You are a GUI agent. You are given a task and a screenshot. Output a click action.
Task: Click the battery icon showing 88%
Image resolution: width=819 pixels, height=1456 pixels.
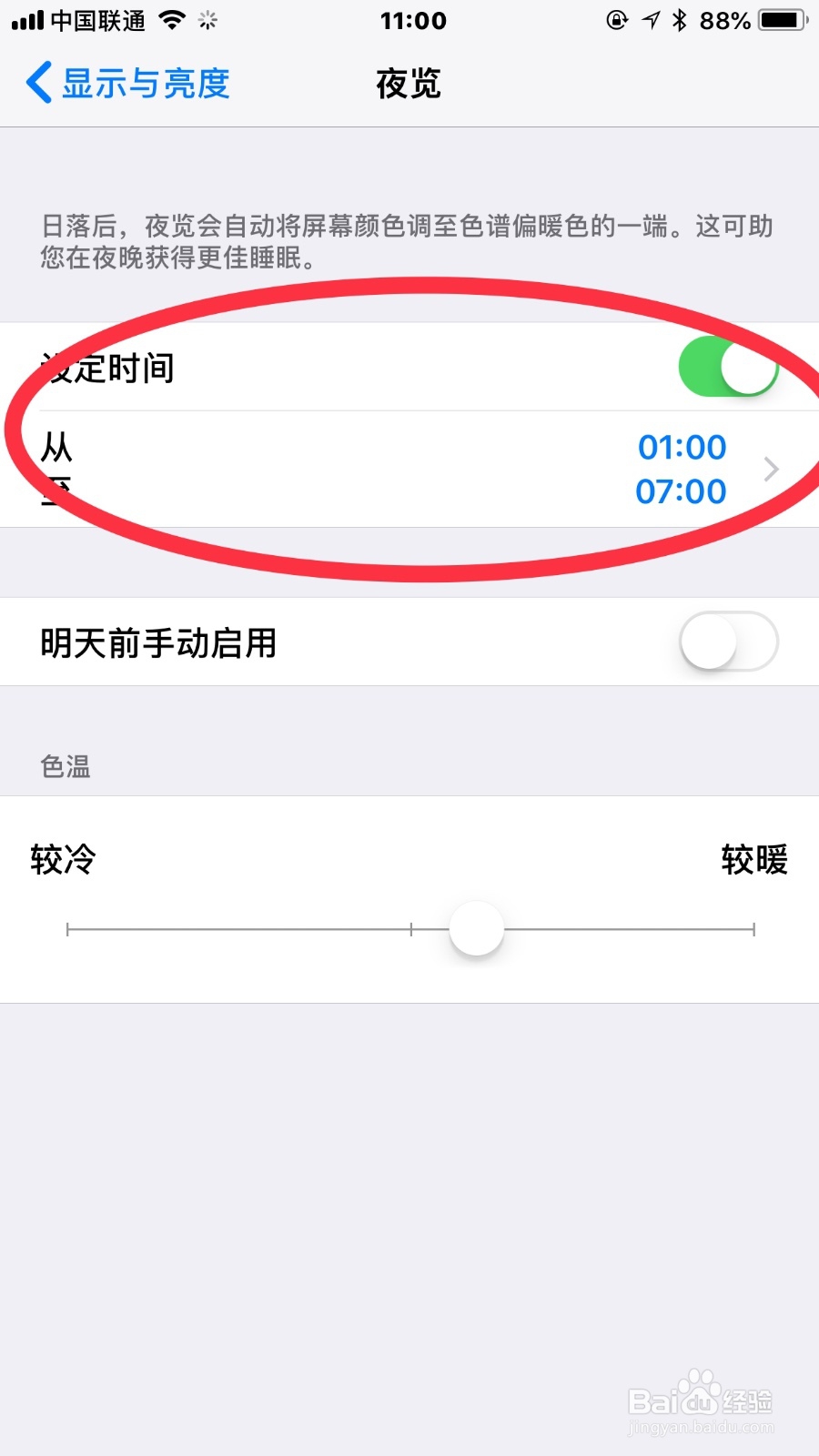pyautogui.click(x=779, y=20)
